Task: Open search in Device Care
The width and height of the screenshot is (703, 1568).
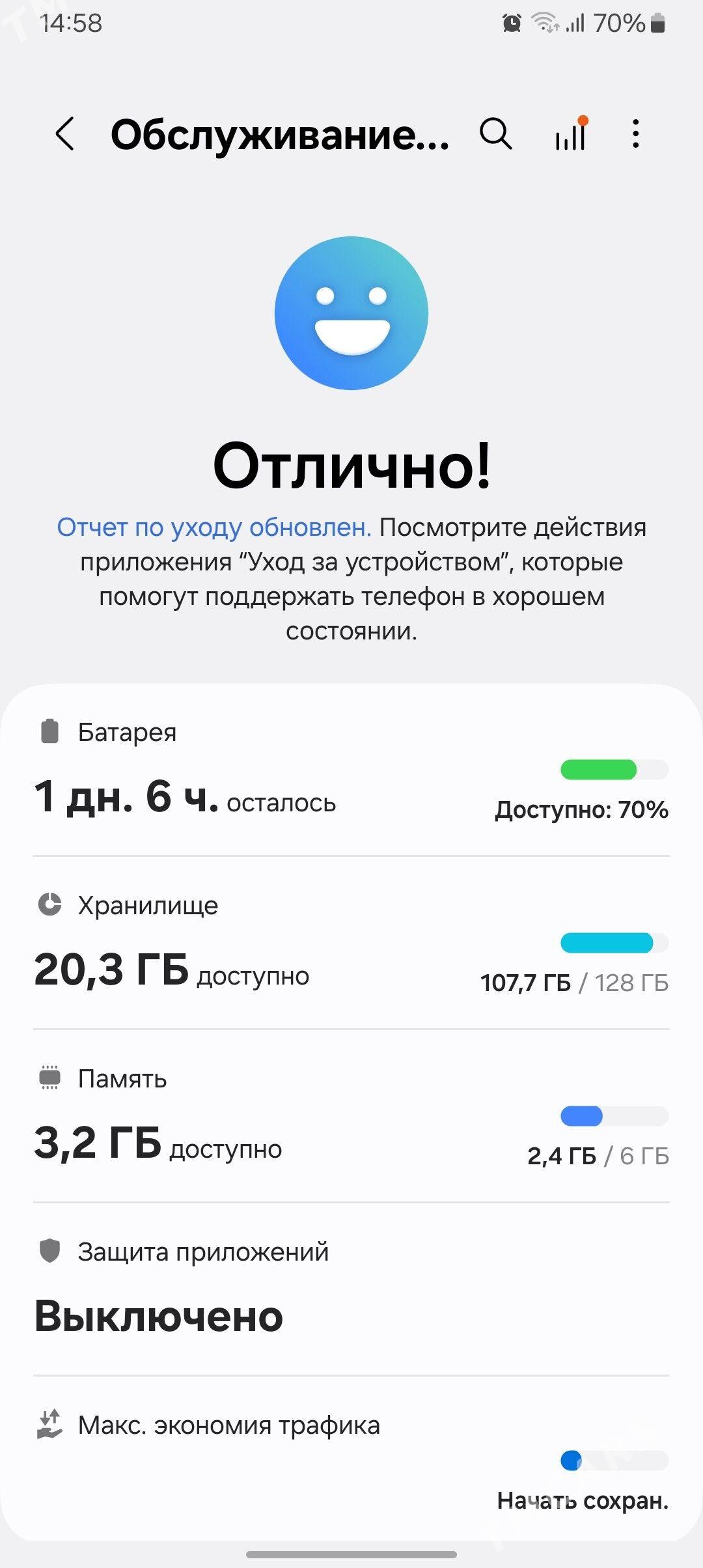Action: [495, 133]
